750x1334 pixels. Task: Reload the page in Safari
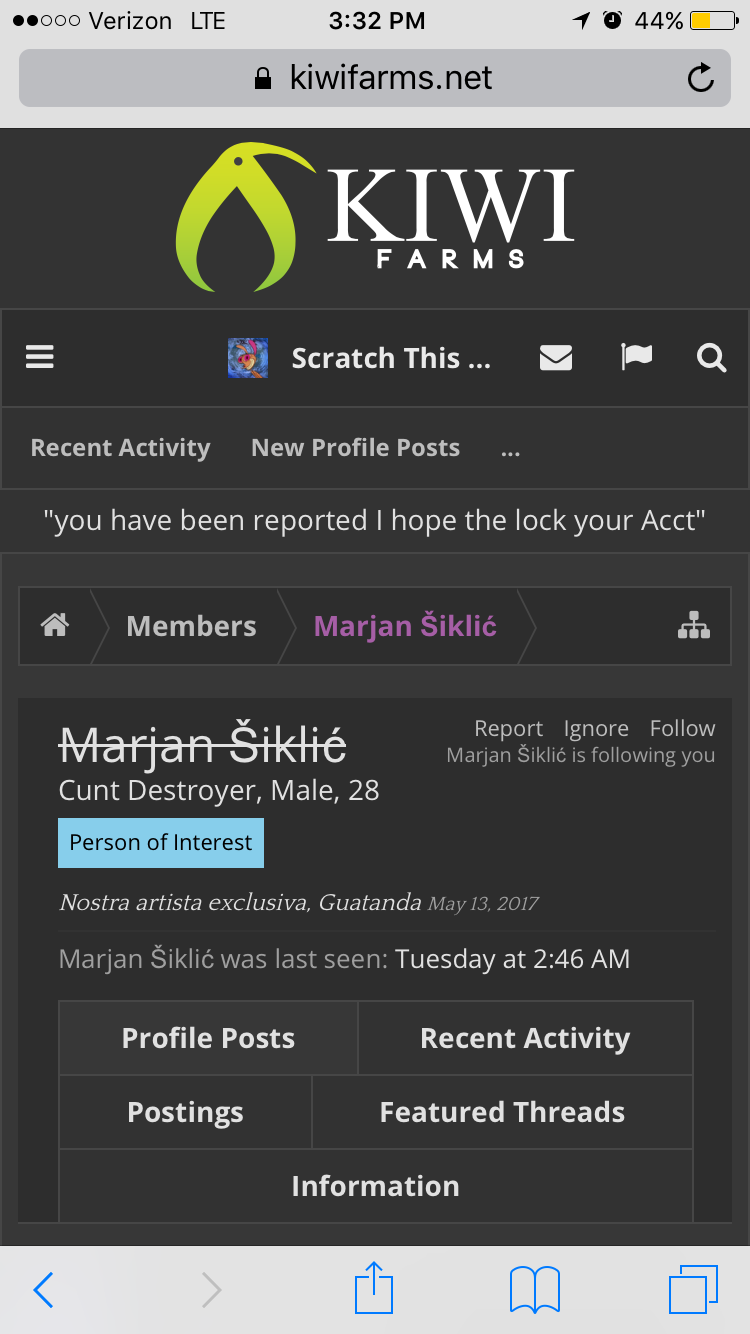(701, 77)
